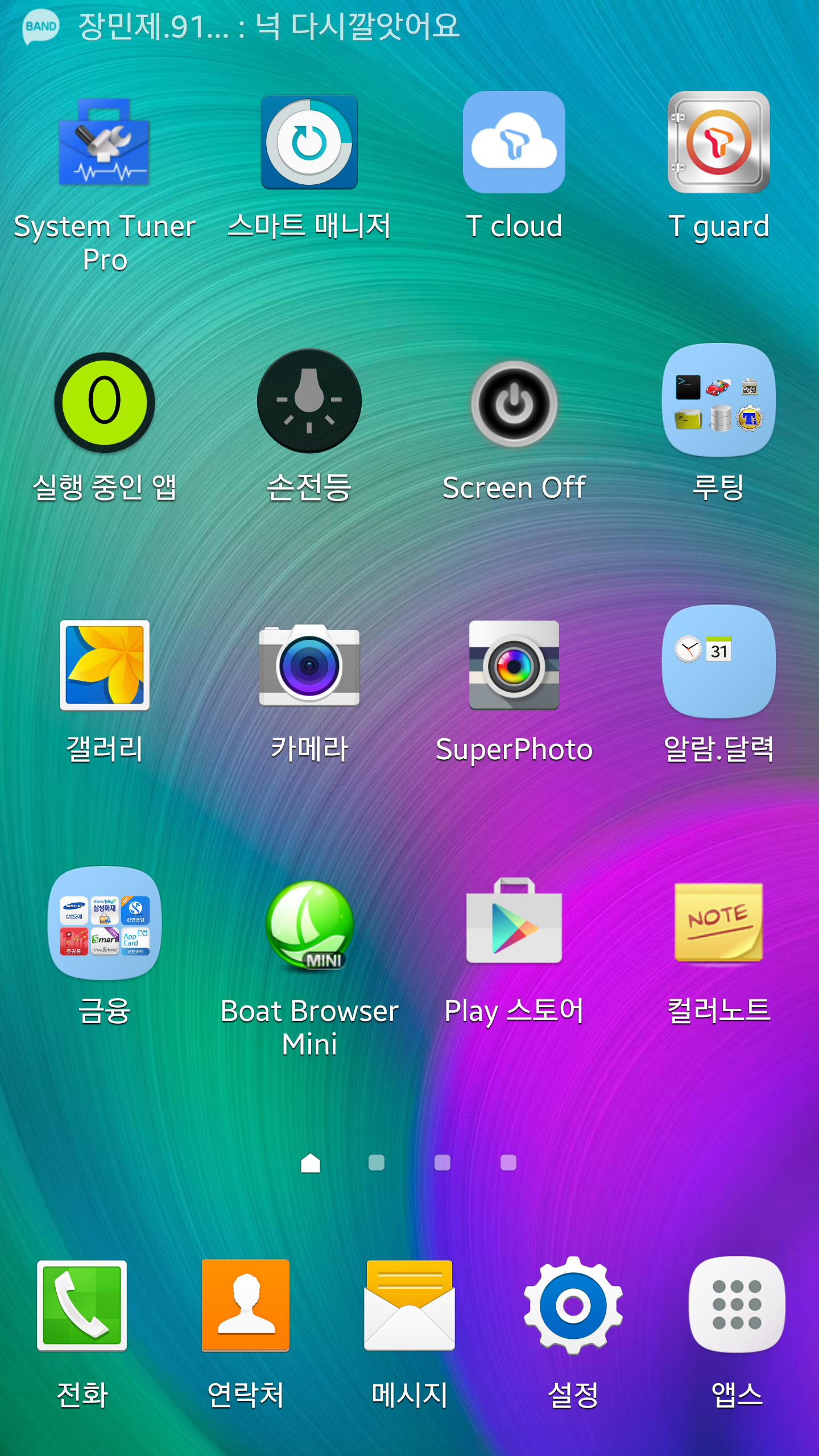Open the 앱스 app drawer
Image resolution: width=819 pixels, height=1456 pixels.
coord(737,1304)
